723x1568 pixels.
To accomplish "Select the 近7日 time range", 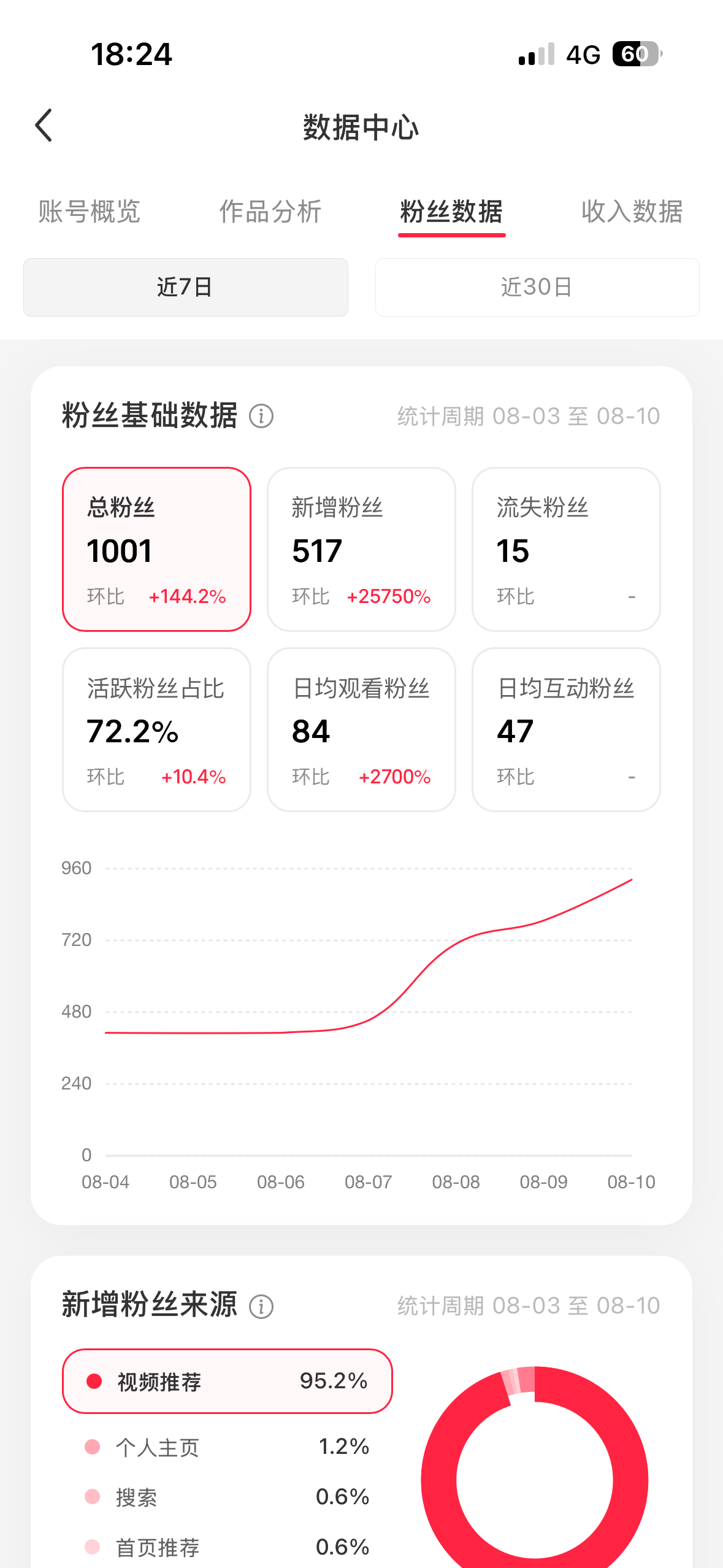I will point(186,287).
